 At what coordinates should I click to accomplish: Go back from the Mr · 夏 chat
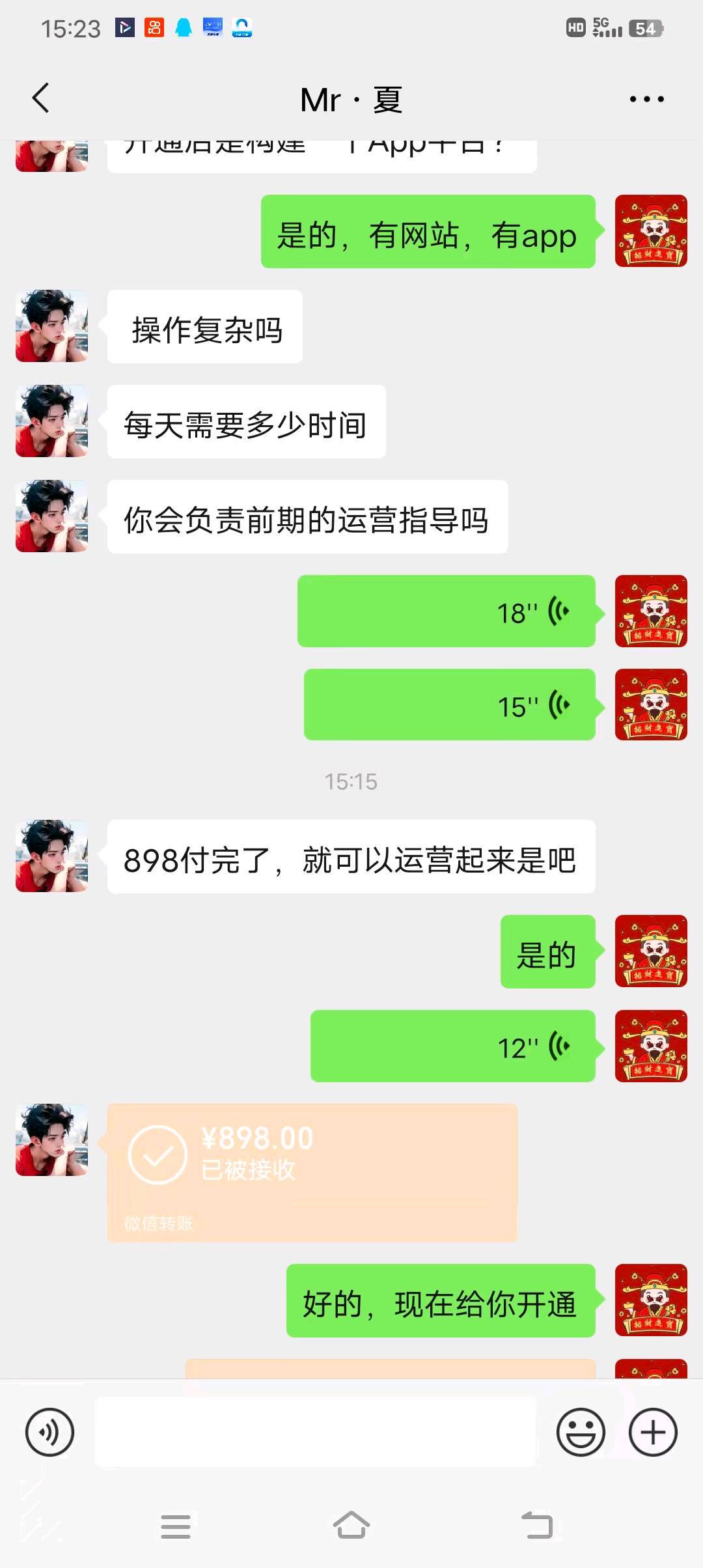pos(40,99)
